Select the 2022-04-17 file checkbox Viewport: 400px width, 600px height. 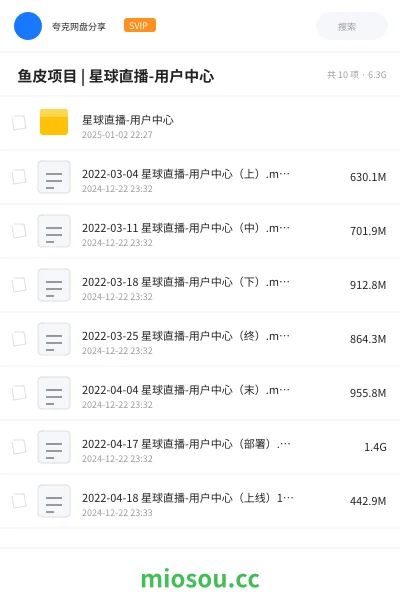click(x=19, y=447)
